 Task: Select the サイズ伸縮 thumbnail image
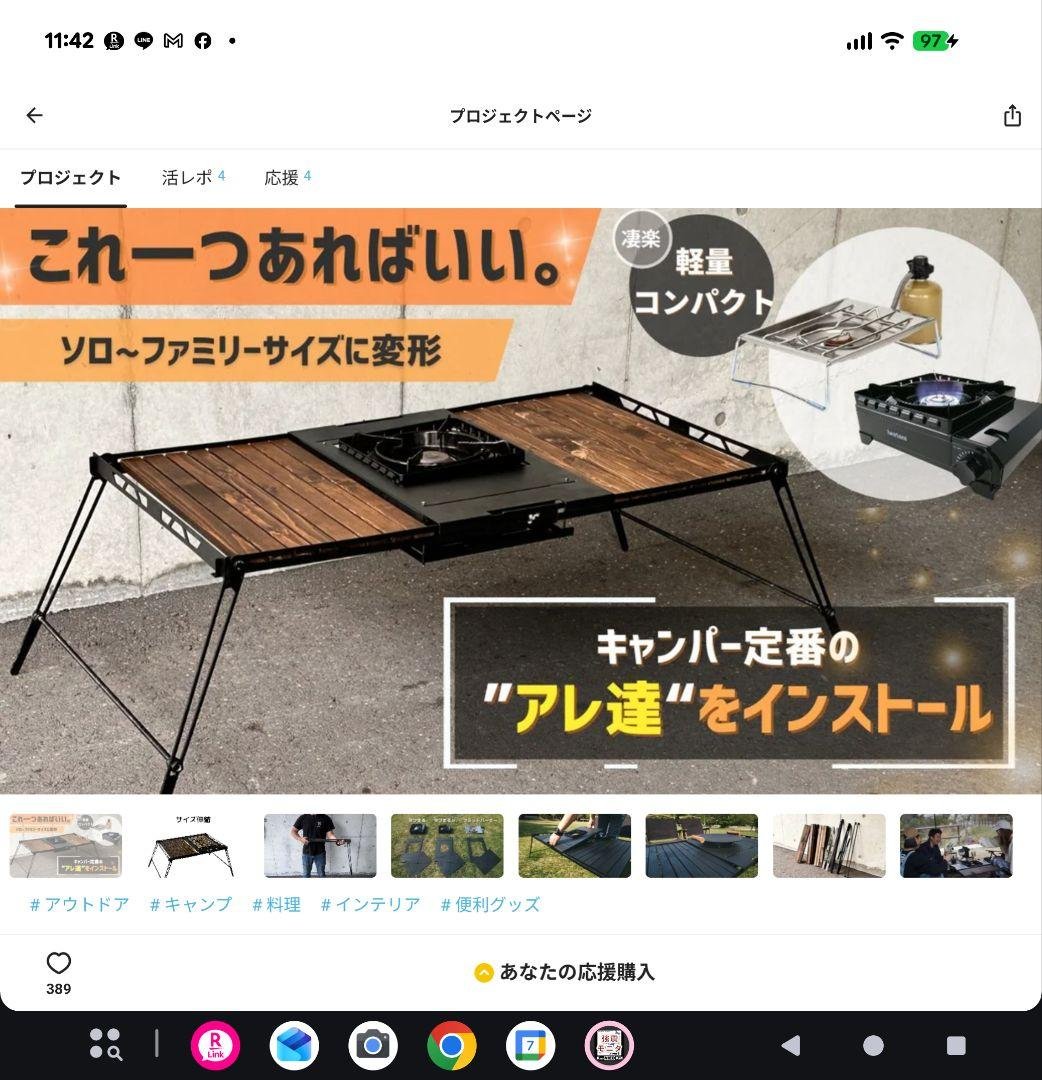tap(193, 846)
